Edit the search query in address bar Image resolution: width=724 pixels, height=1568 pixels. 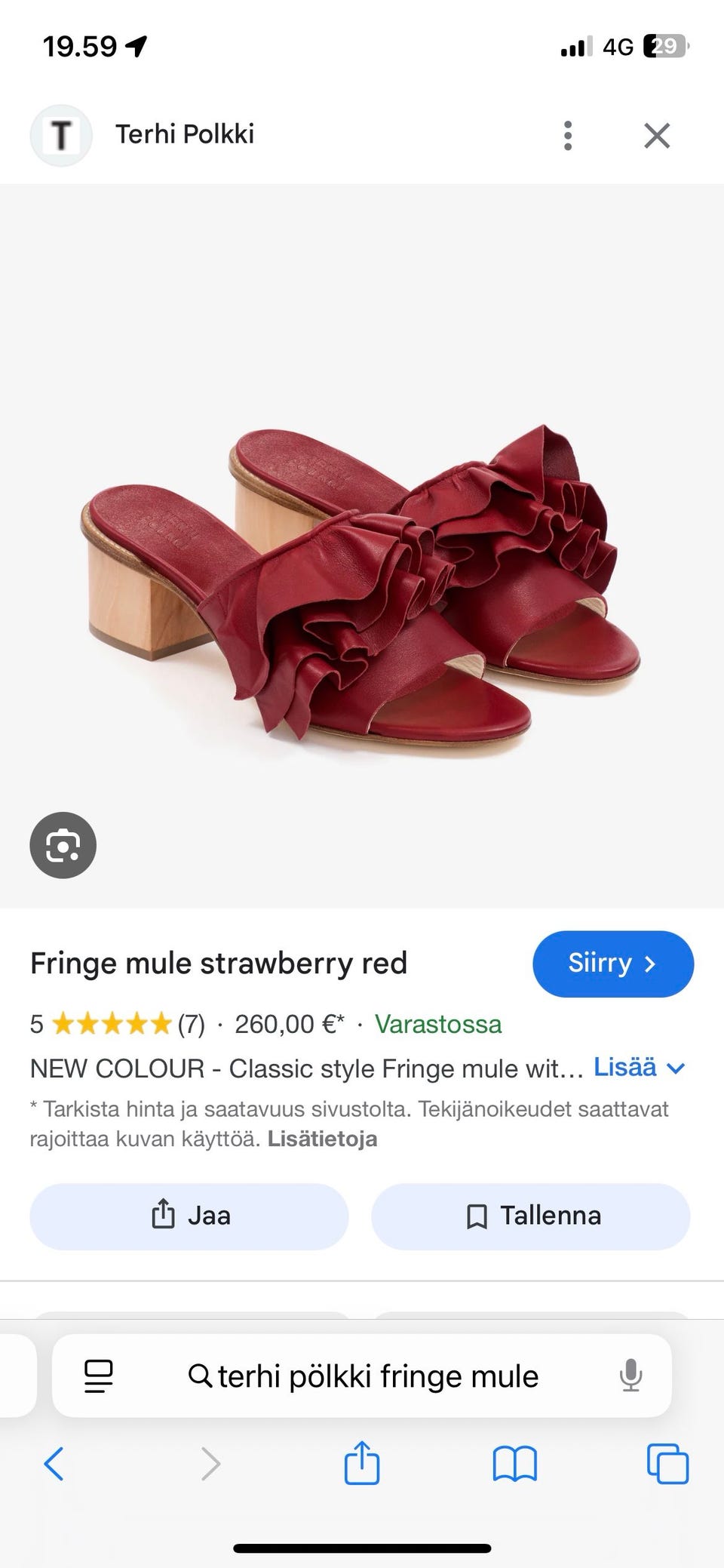tap(364, 1376)
